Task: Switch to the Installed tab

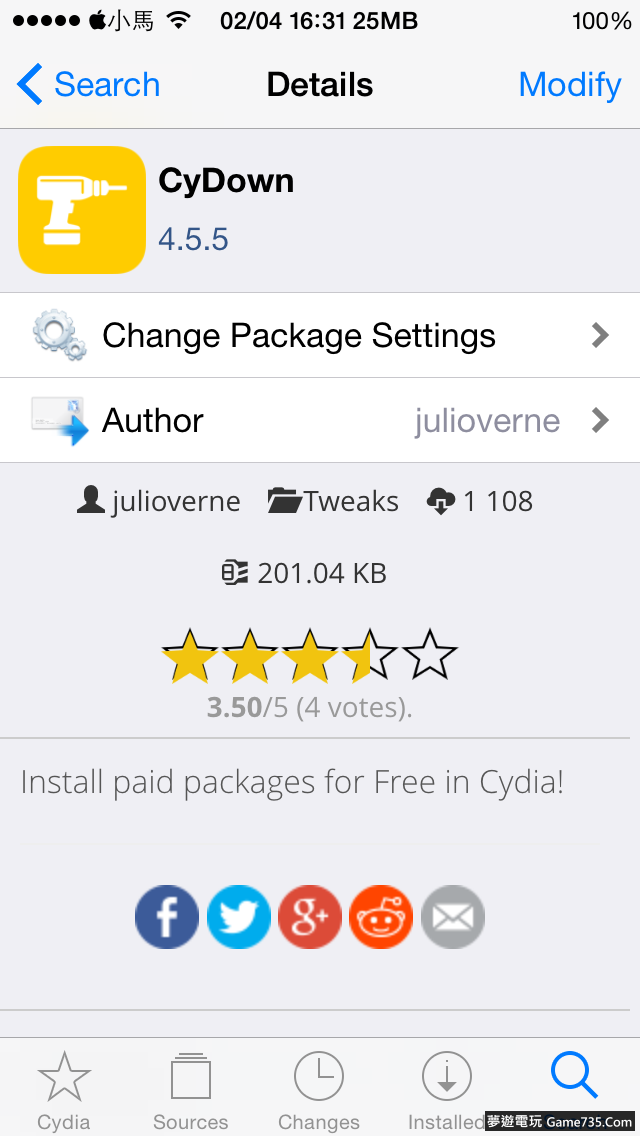Action: [446, 1085]
